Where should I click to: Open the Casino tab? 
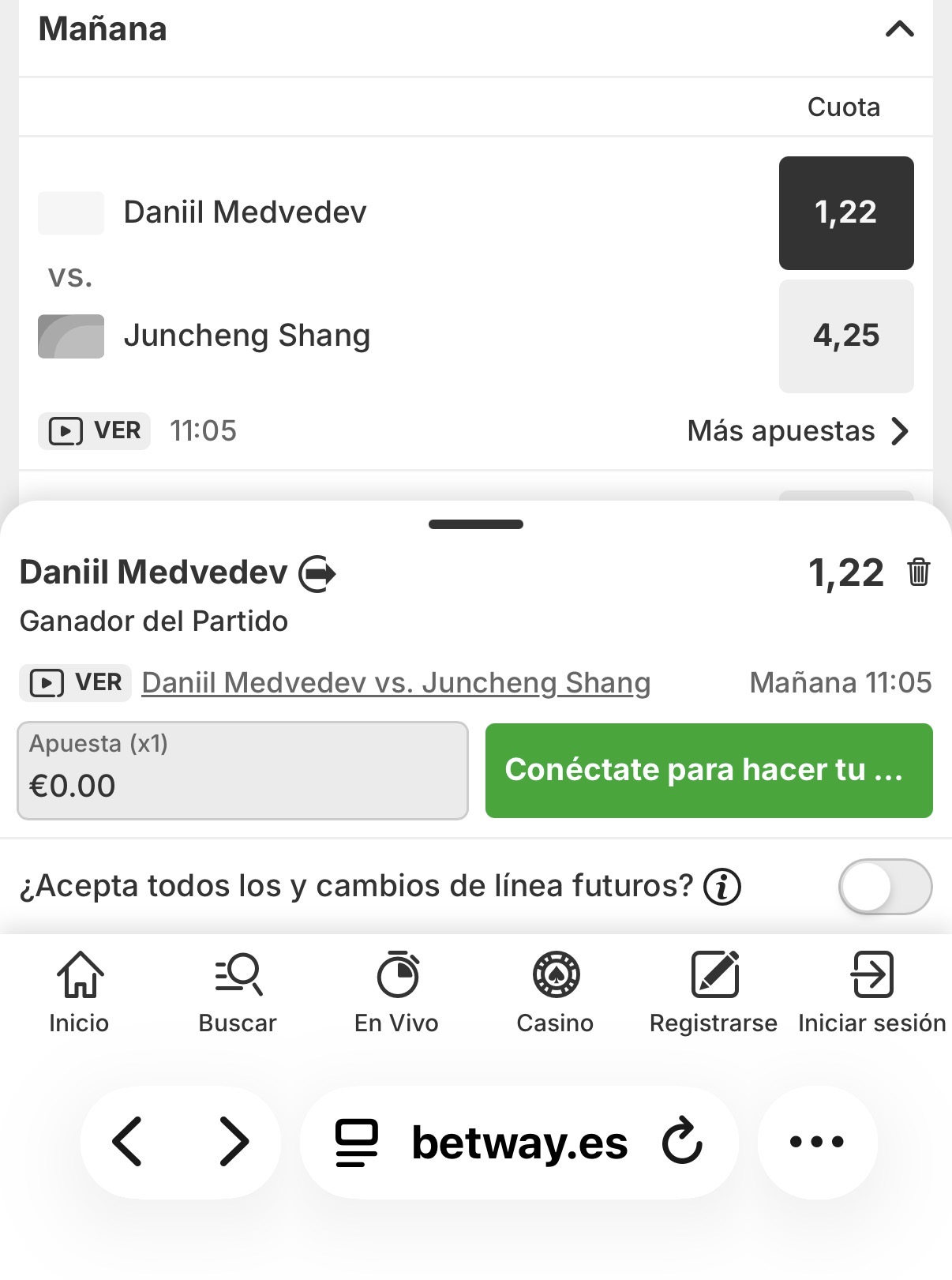[x=555, y=992]
